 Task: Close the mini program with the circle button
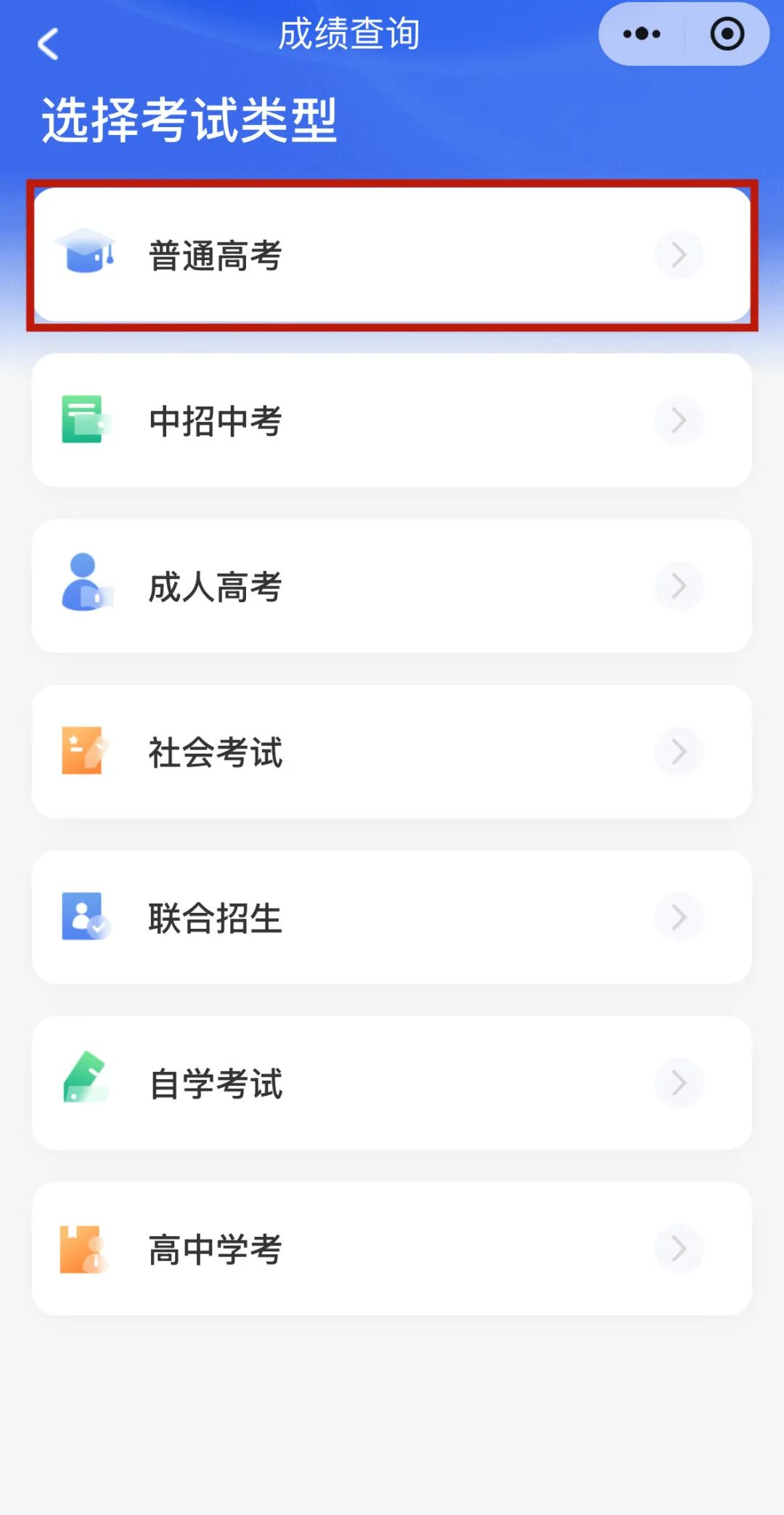click(x=727, y=34)
